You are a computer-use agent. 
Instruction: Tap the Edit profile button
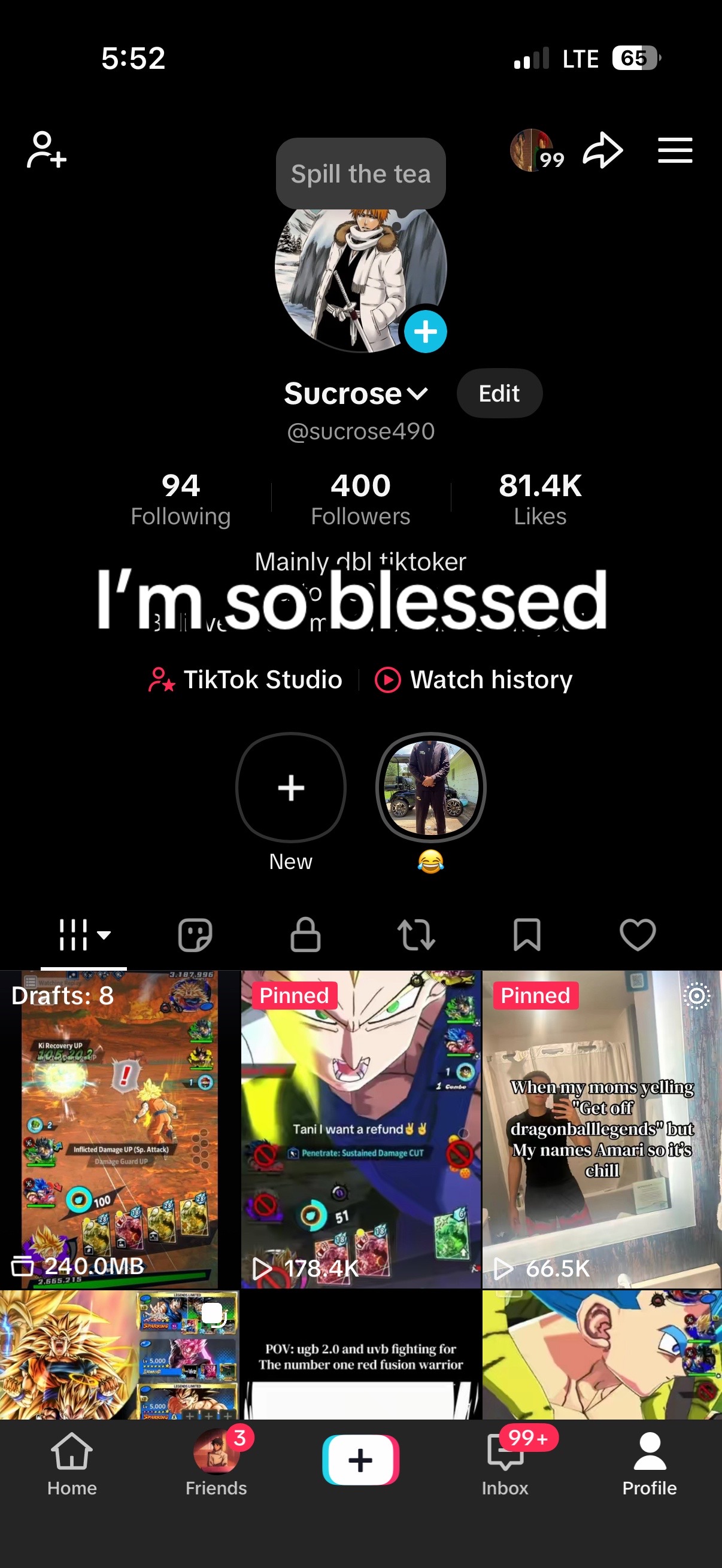499,393
